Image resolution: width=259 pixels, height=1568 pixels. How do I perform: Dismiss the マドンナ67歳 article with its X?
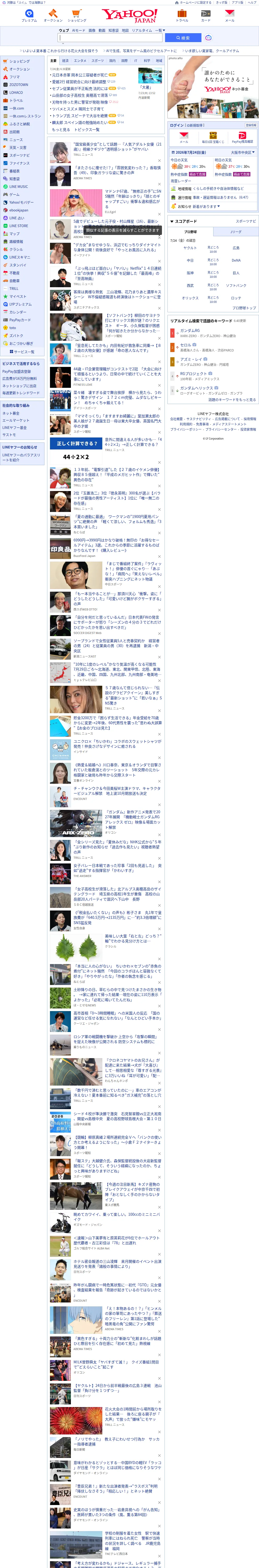click(160, 214)
